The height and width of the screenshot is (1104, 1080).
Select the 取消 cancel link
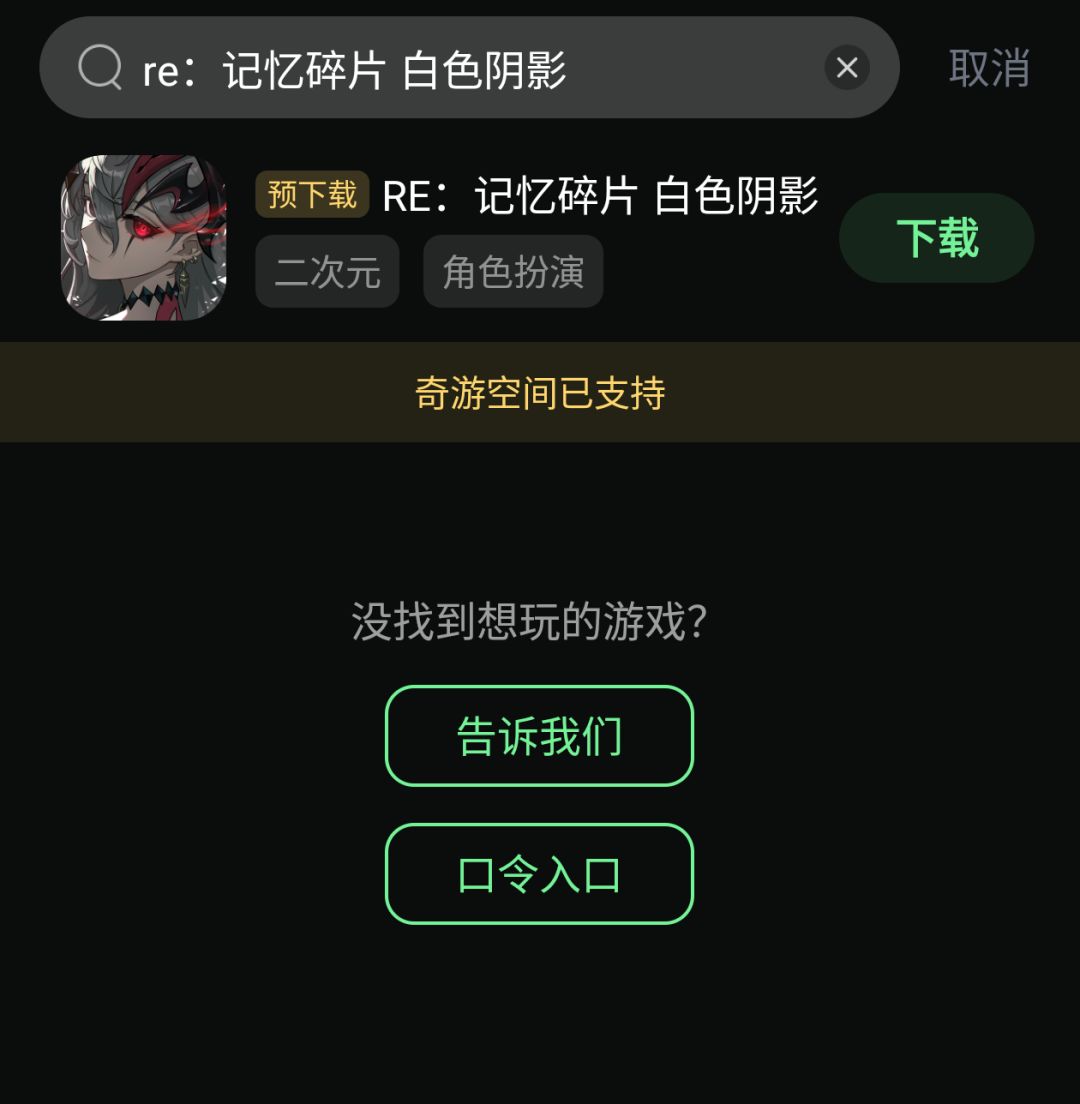click(x=988, y=67)
